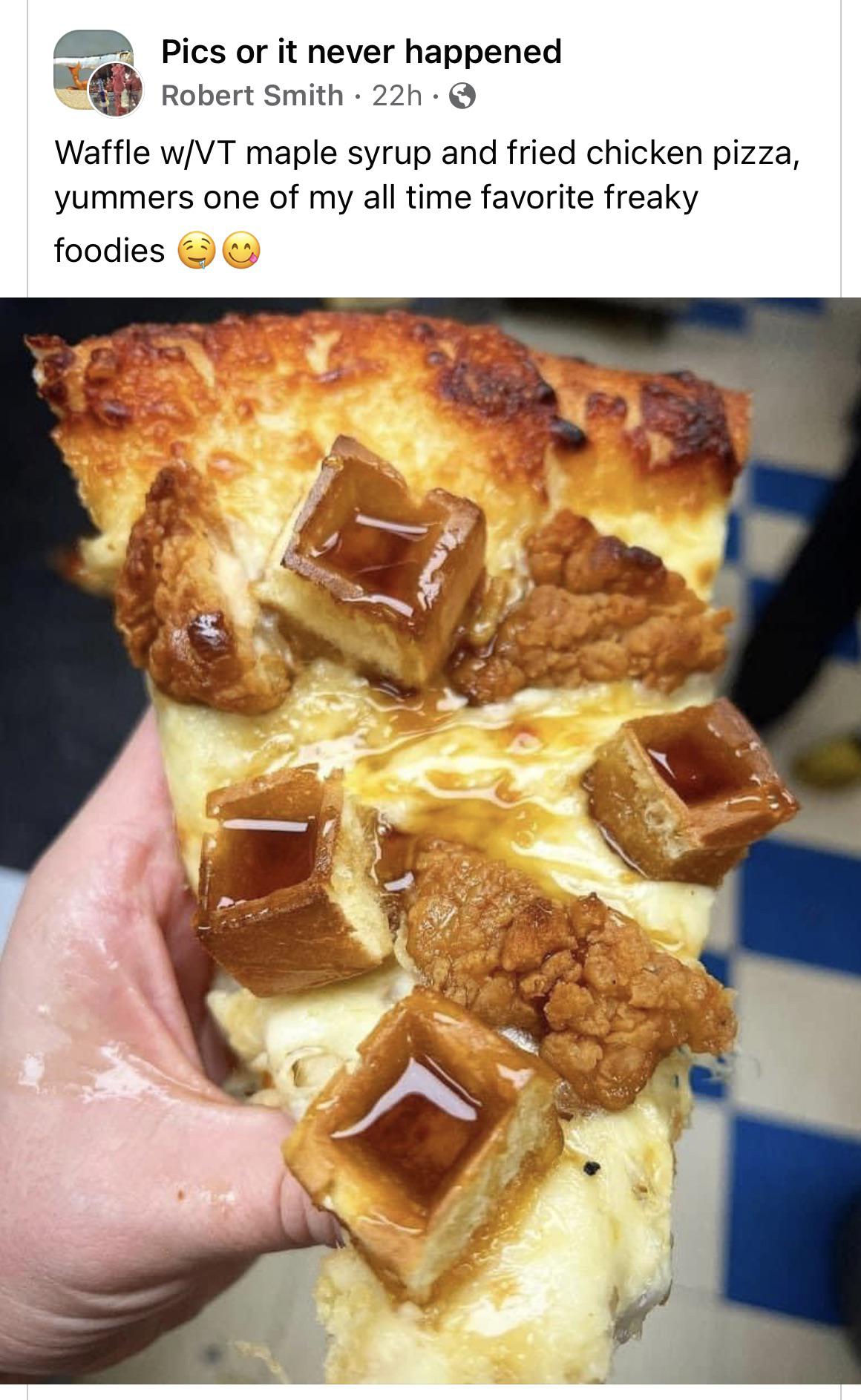Tap the public globe audience icon
Screen dimensions: 861x1400
click(462, 96)
